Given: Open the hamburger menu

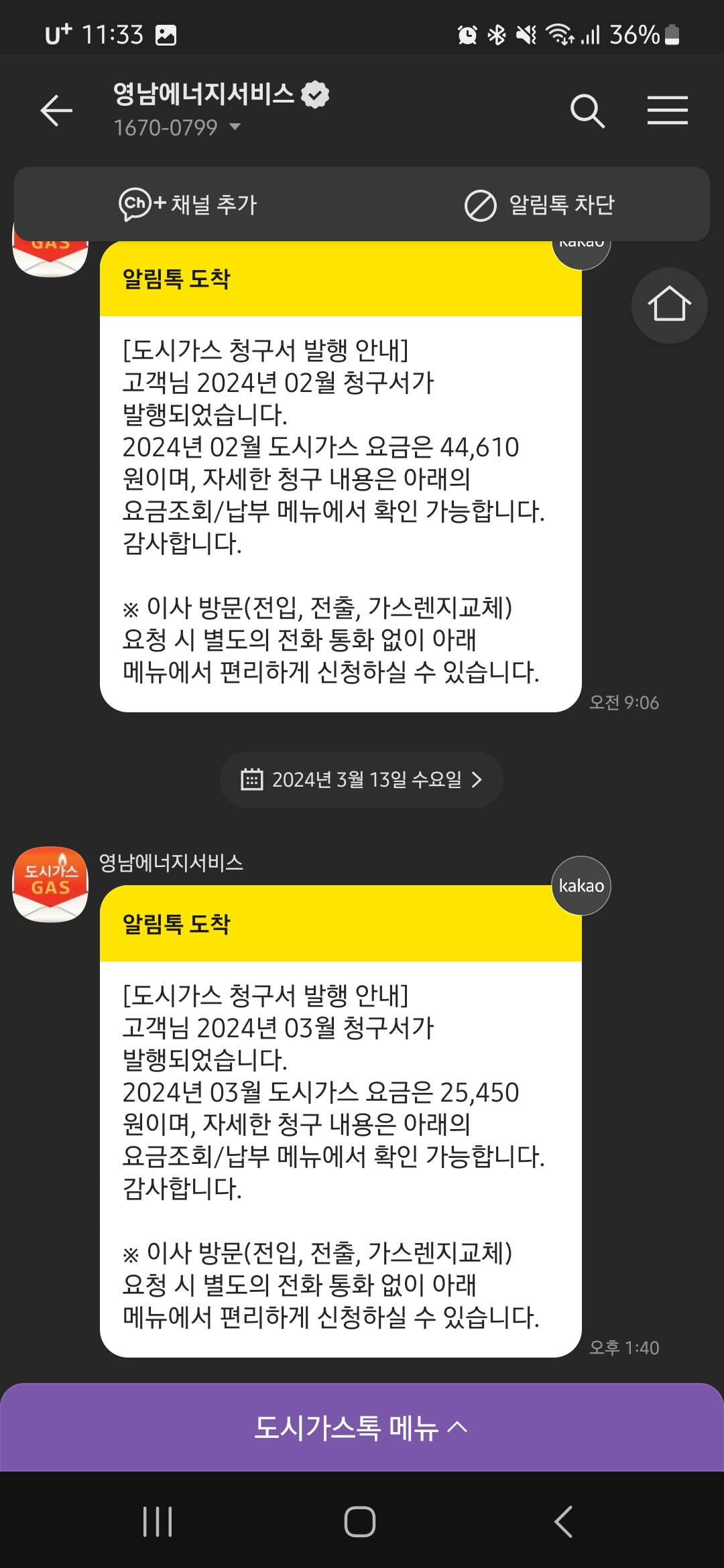Looking at the screenshot, I should pyautogui.click(x=667, y=111).
